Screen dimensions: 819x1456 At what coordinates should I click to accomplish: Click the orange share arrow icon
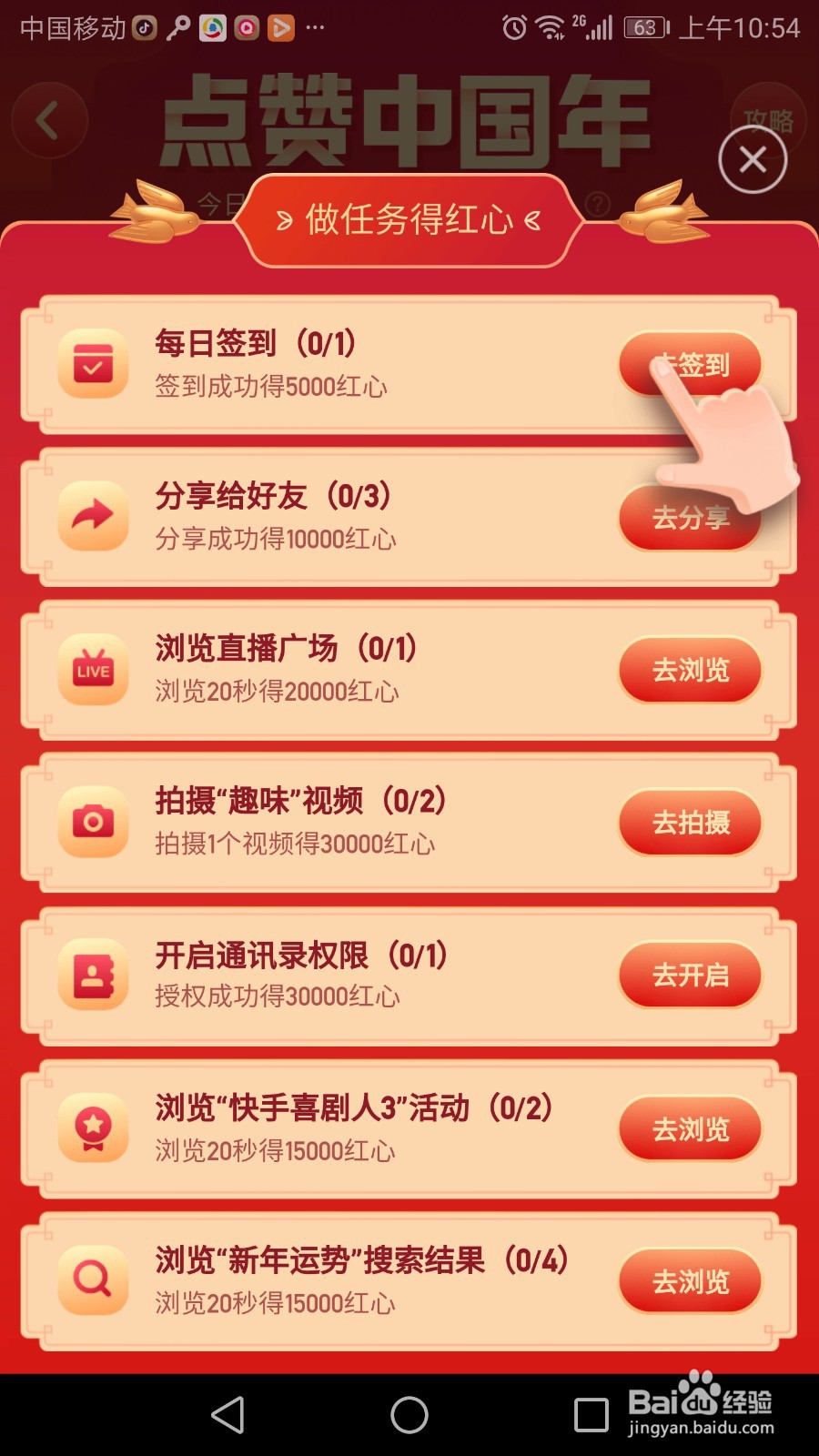pyautogui.click(x=92, y=518)
